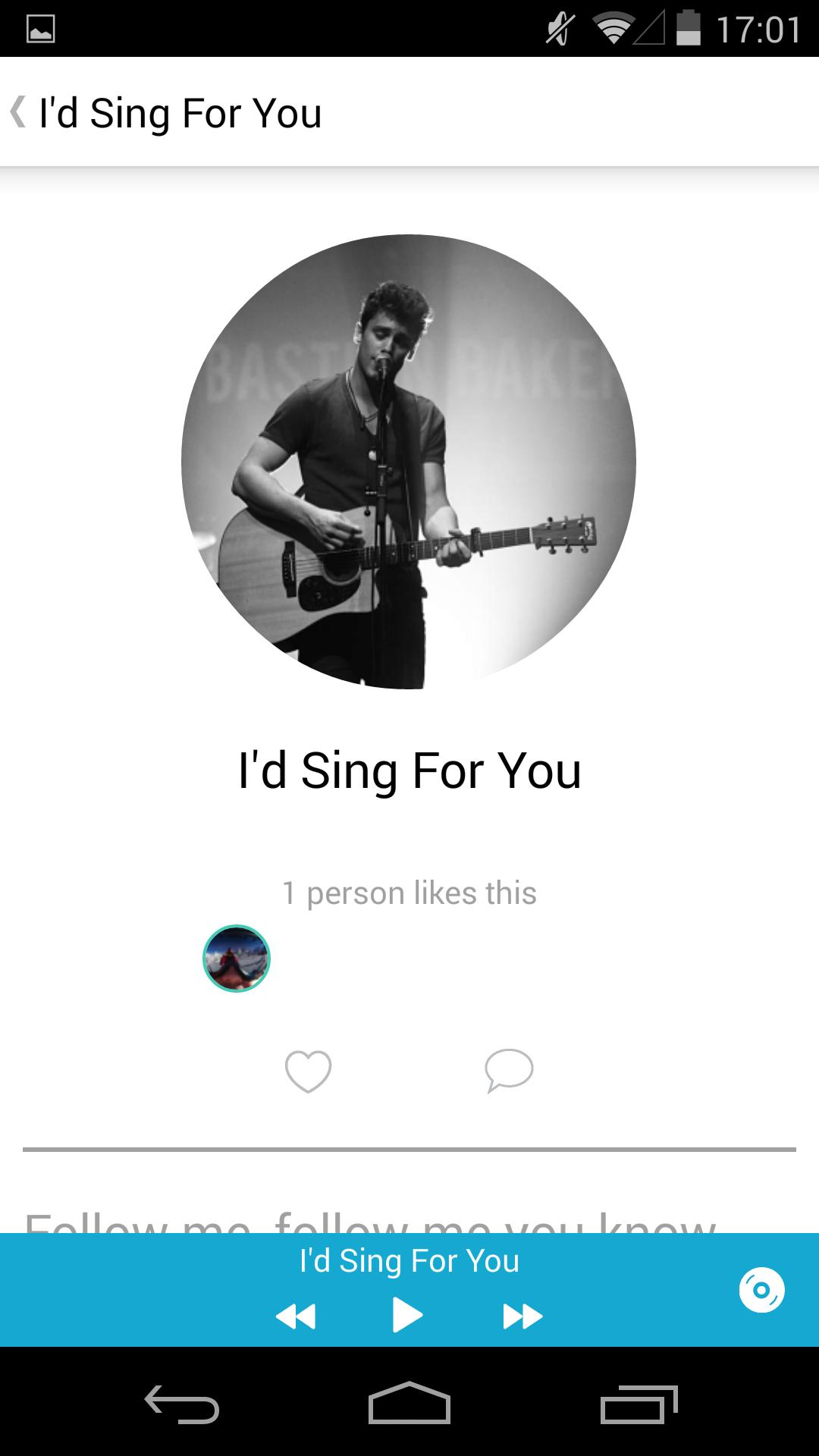Open the 1 person likes this list
Viewport: 819px width, 1456px height.
(x=409, y=892)
